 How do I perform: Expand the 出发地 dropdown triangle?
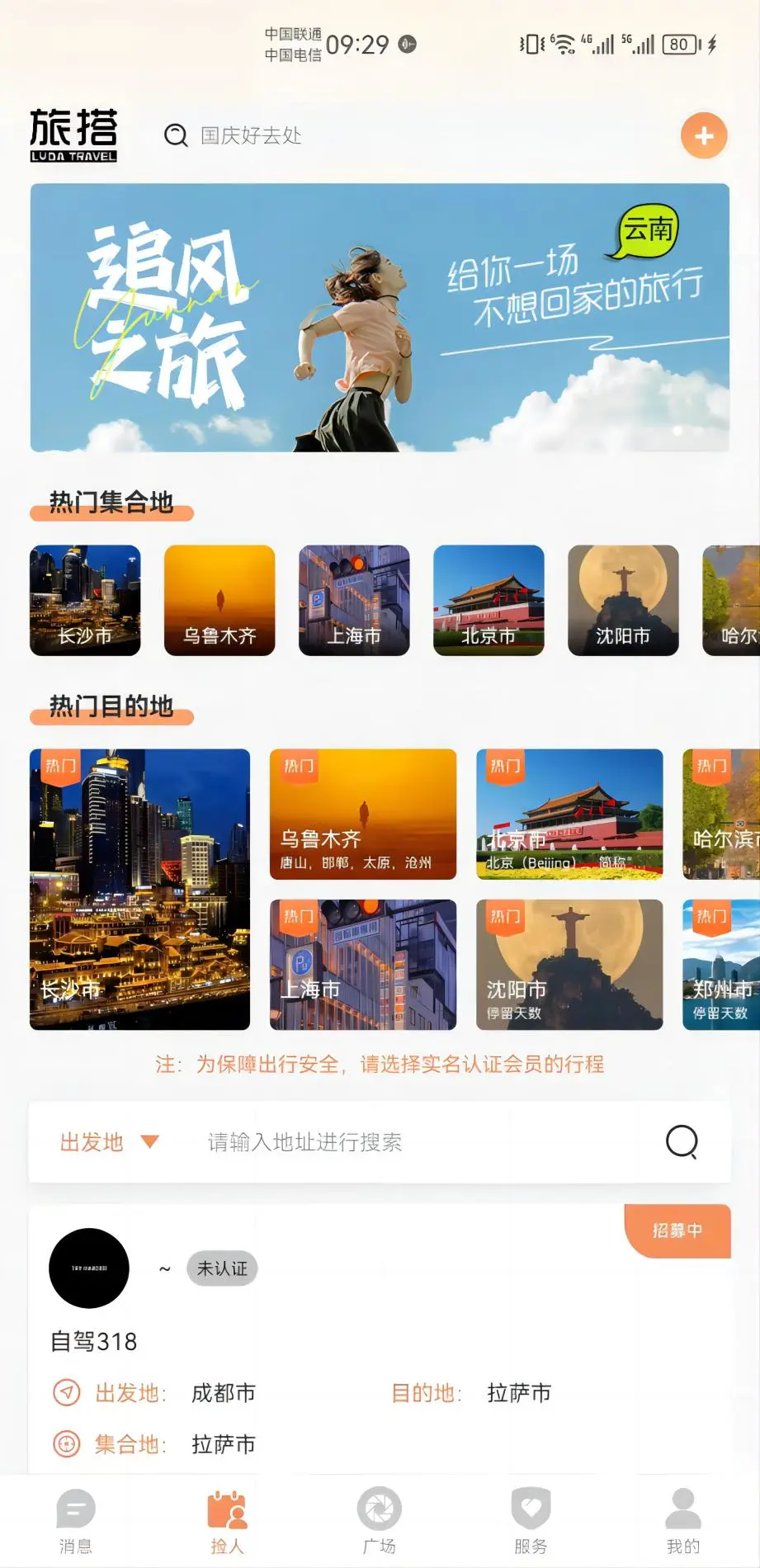tap(151, 1143)
